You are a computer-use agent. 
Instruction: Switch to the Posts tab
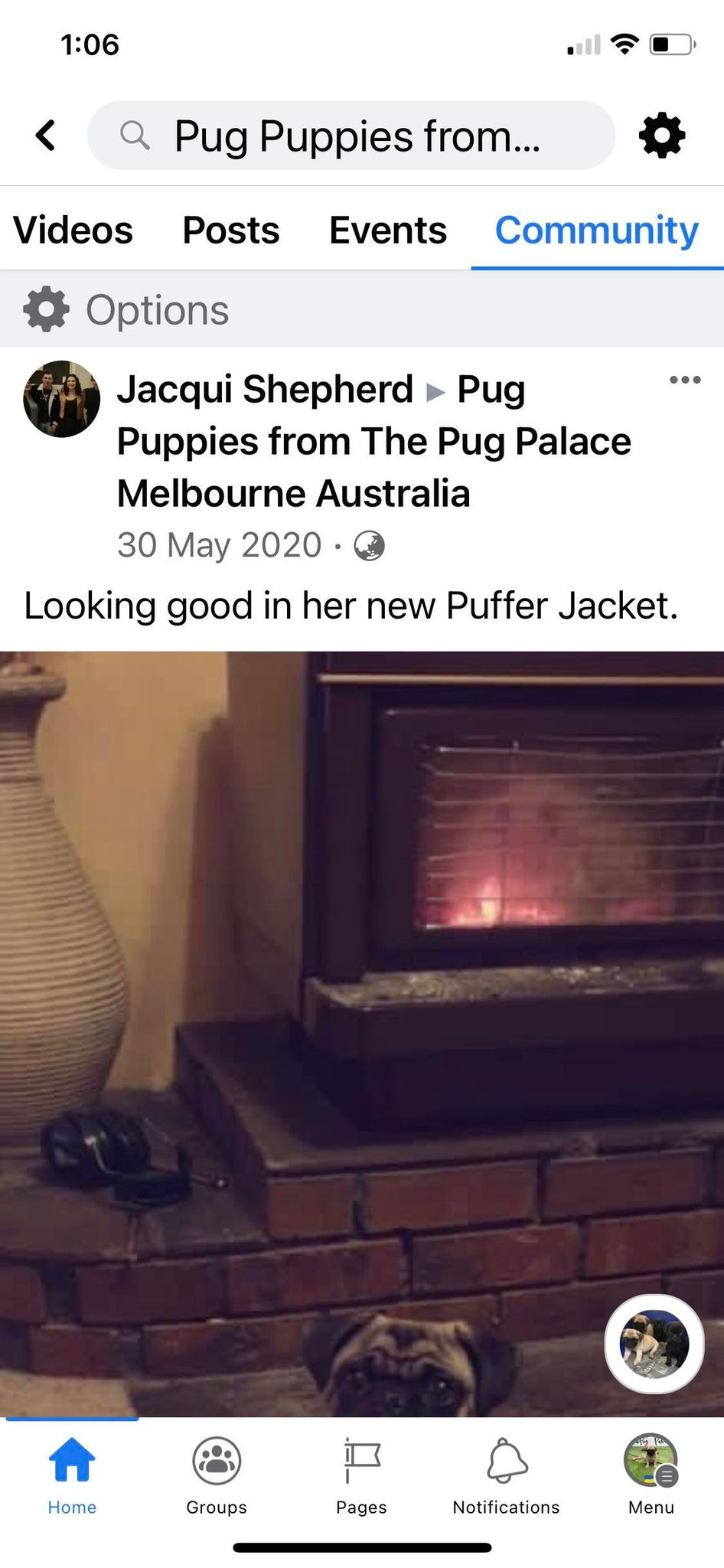(x=231, y=230)
